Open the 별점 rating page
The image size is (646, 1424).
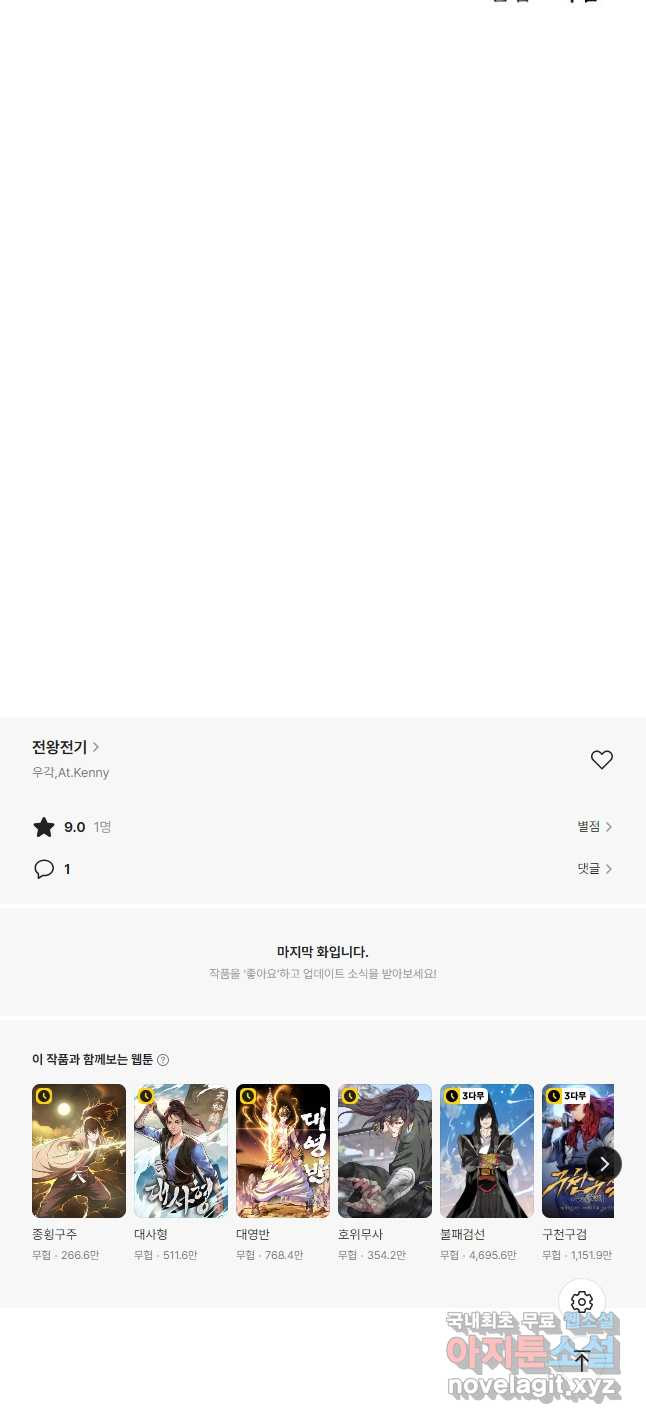click(x=594, y=827)
